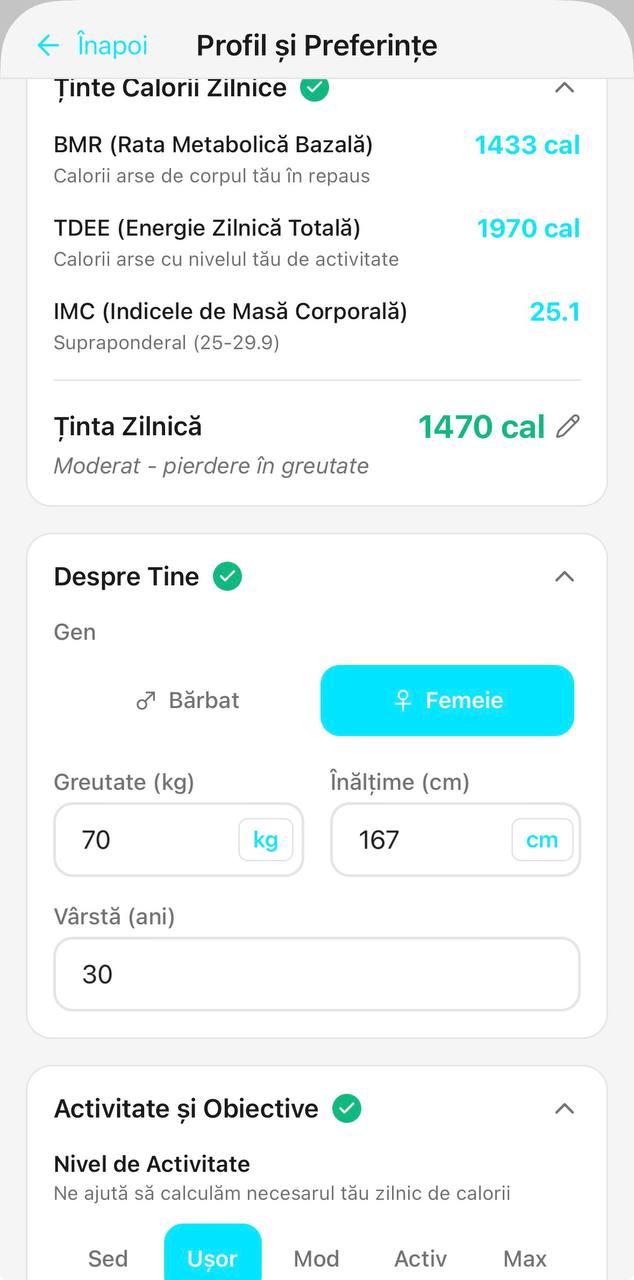Set activity level to Ușor
Image resolution: width=634 pixels, height=1280 pixels.
tap(212, 1258)
